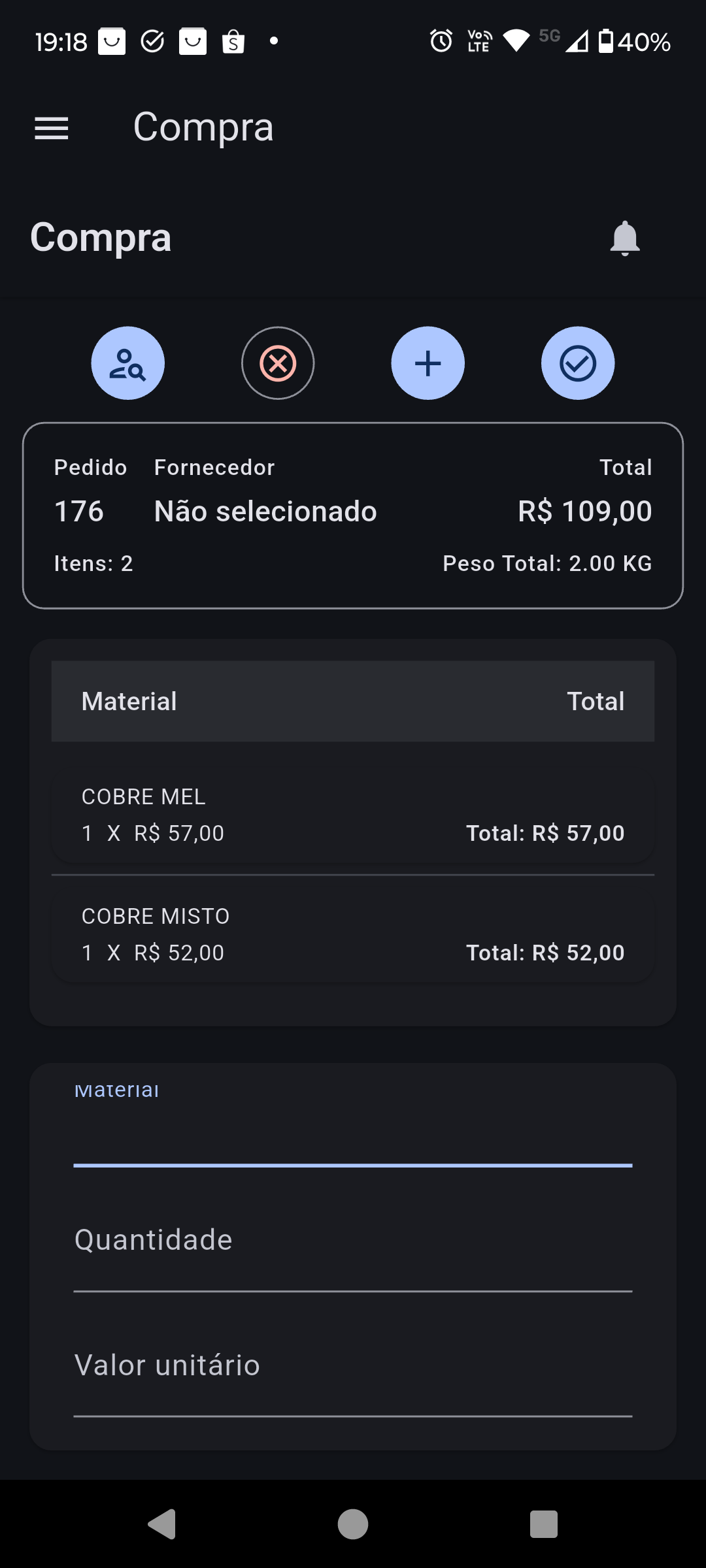The height and width of the screenshot is (1568, 706).
Task: Tap the Total R$ 109,00 value
Action: 584,511
